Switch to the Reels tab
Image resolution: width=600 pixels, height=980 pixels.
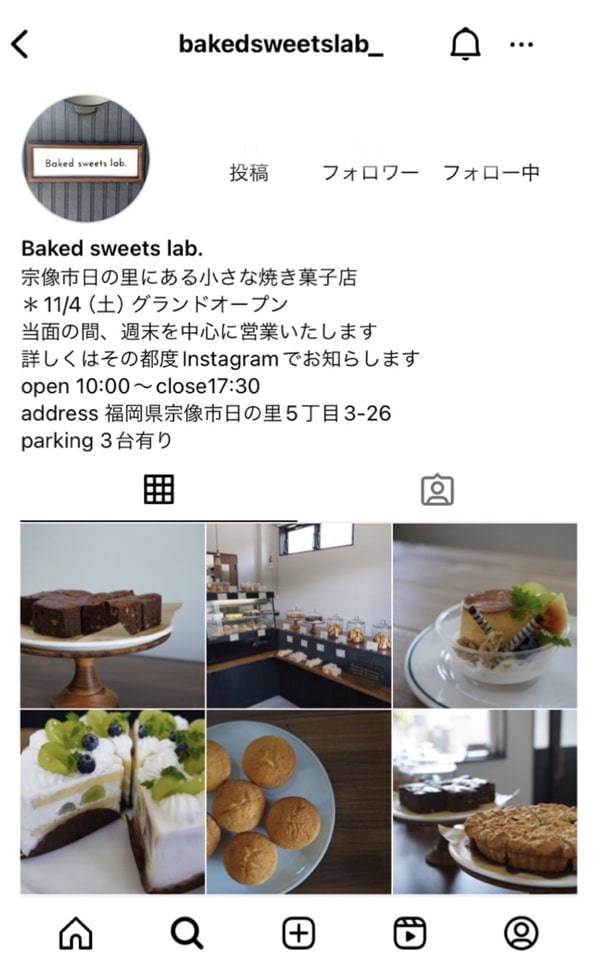(410, 933)
